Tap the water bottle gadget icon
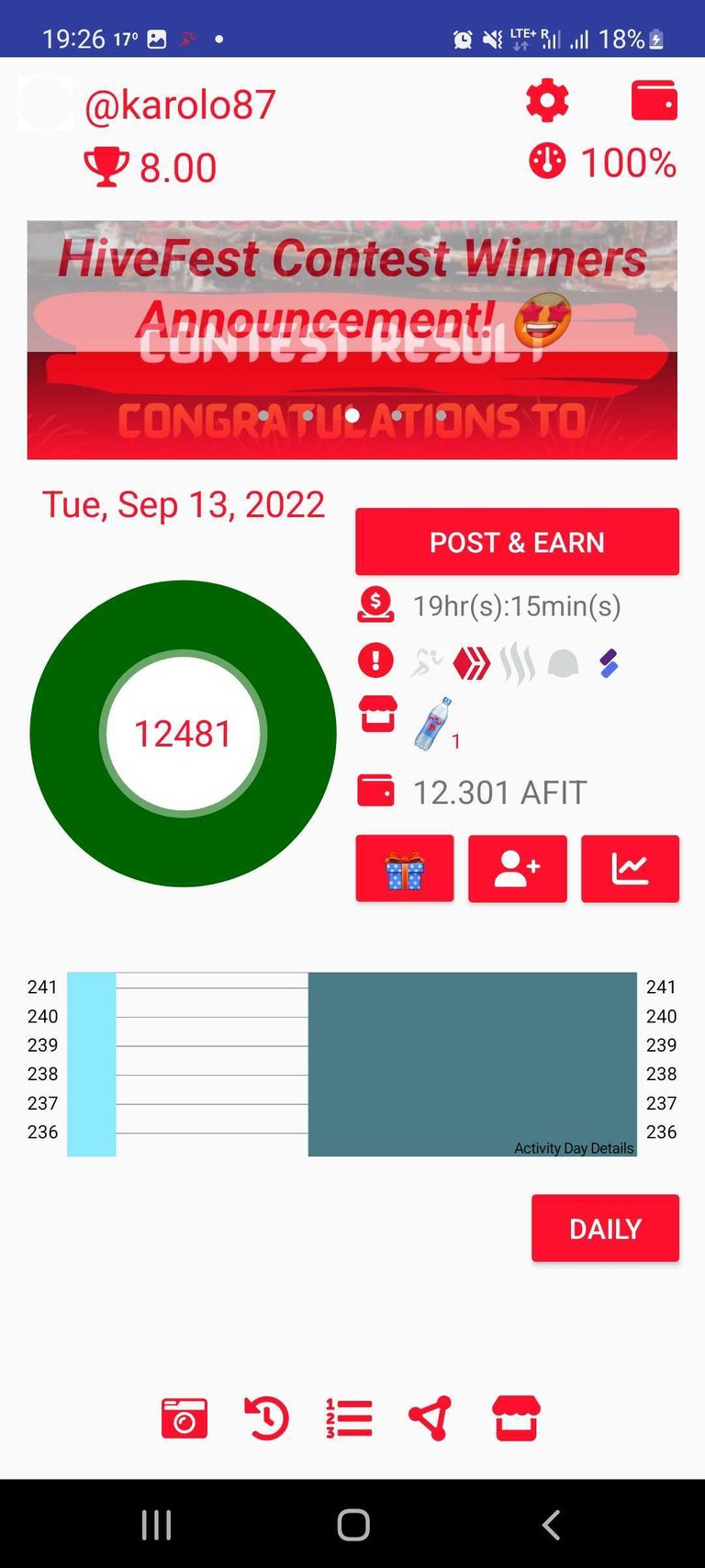Viewport: 705px width, 1568px height. coord(433,724)
